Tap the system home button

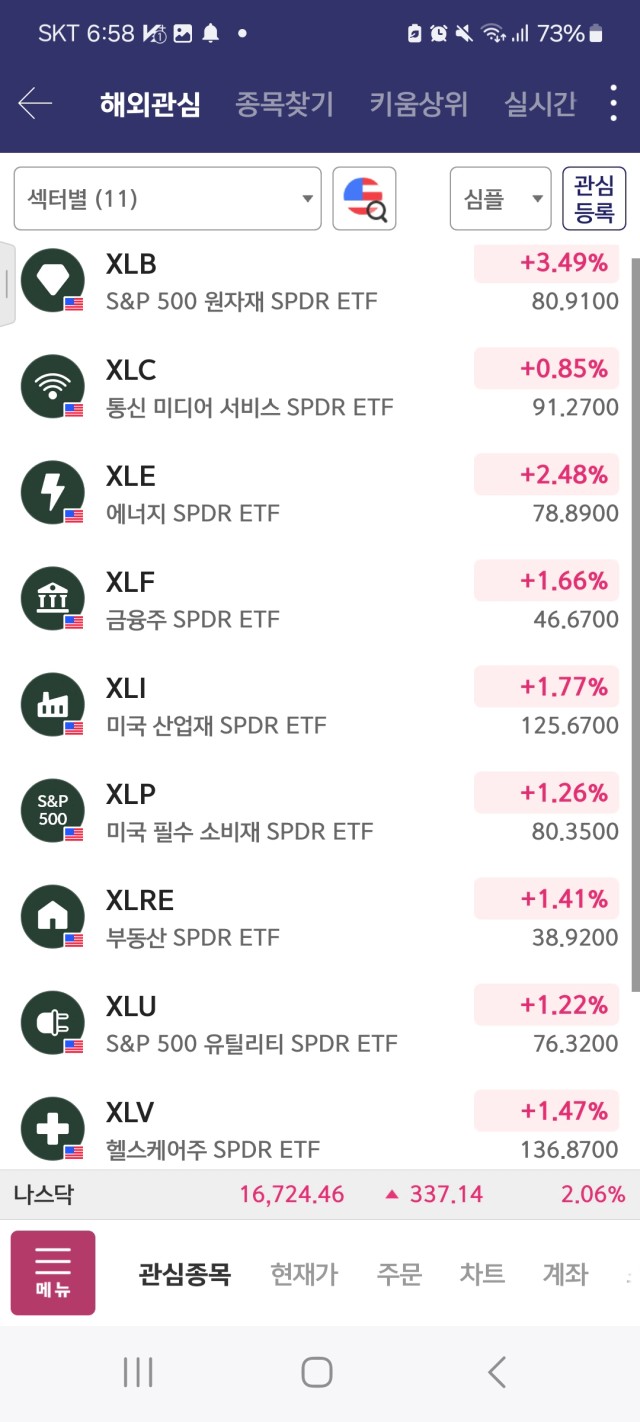pos(317,1372)
